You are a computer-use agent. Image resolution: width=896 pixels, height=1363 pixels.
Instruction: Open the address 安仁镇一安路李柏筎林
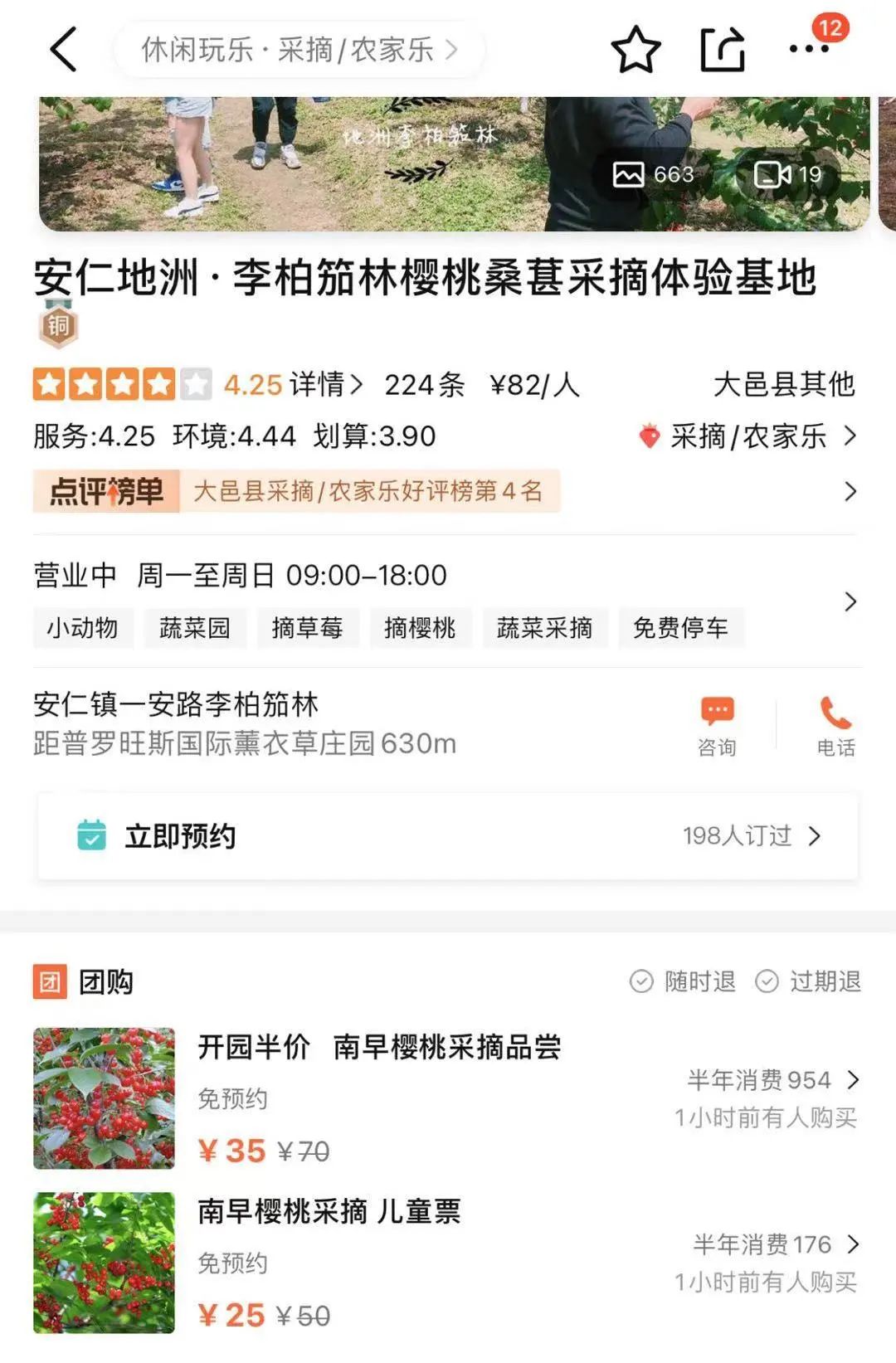[176, 705]
